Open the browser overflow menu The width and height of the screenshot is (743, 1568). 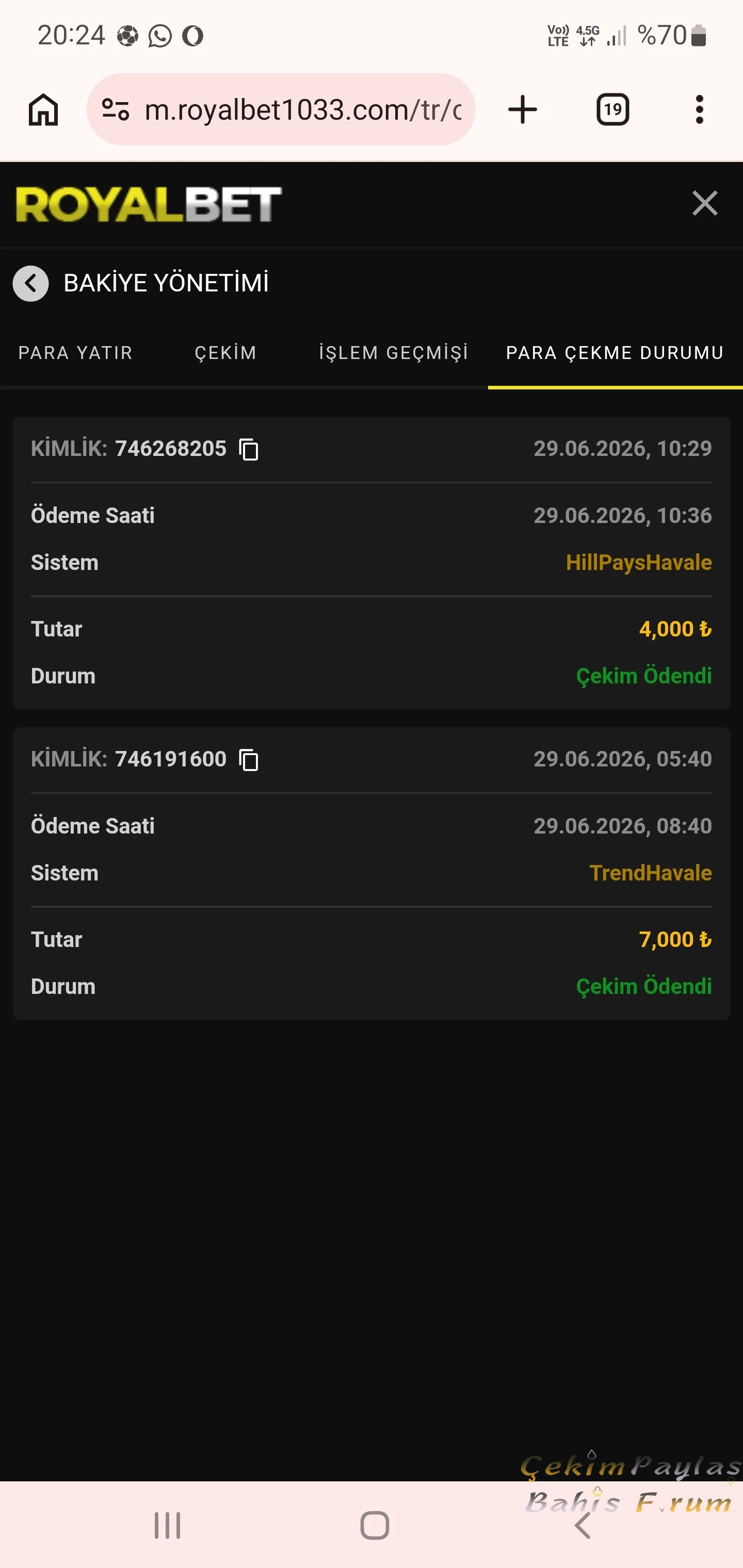700,109
